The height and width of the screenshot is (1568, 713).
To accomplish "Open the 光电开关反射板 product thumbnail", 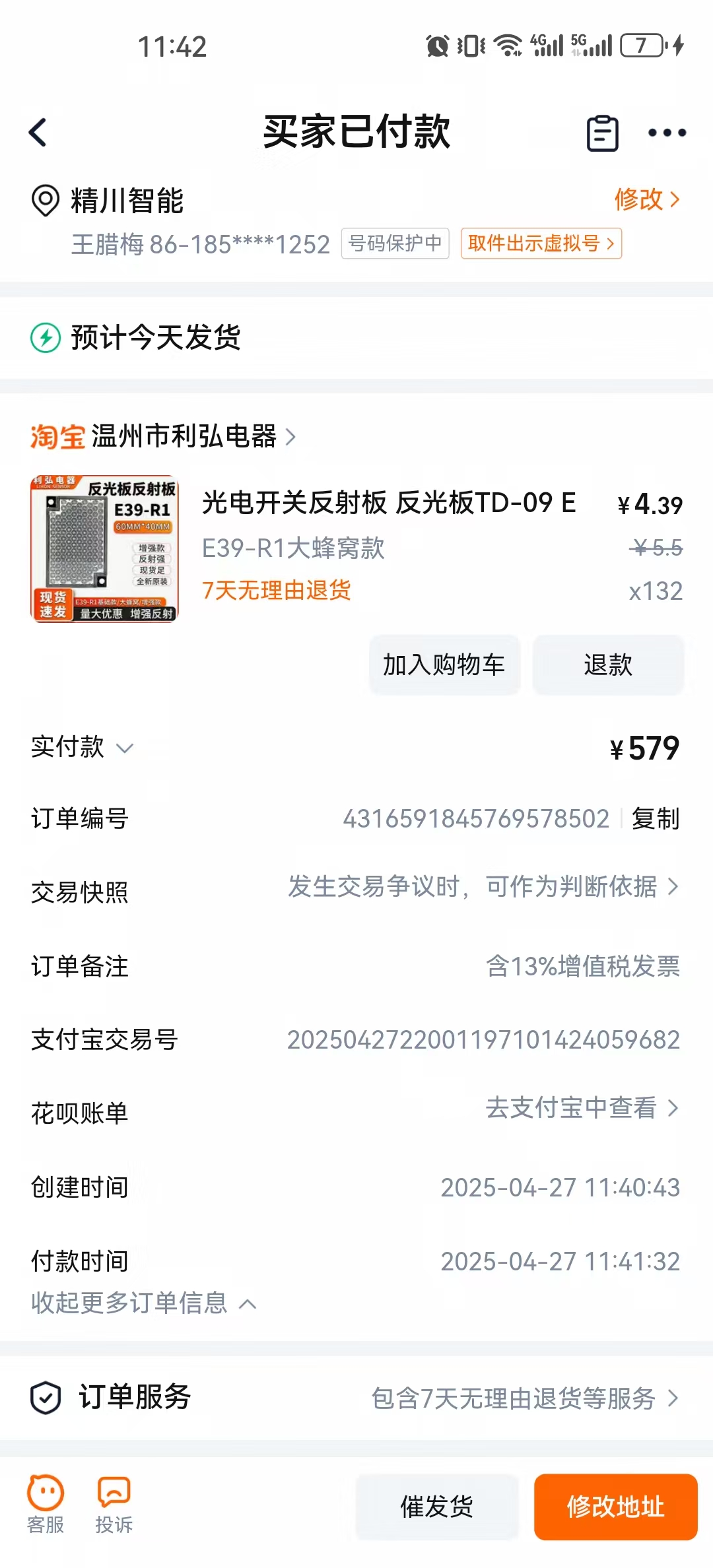I will point(104,548).
